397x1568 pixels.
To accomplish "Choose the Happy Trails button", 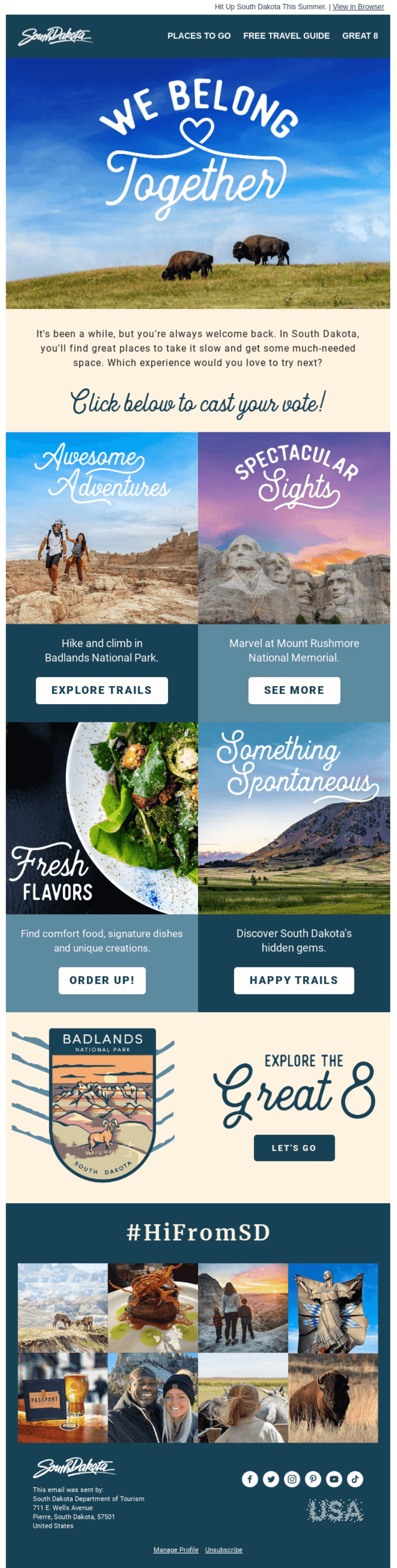I will 293,980.
